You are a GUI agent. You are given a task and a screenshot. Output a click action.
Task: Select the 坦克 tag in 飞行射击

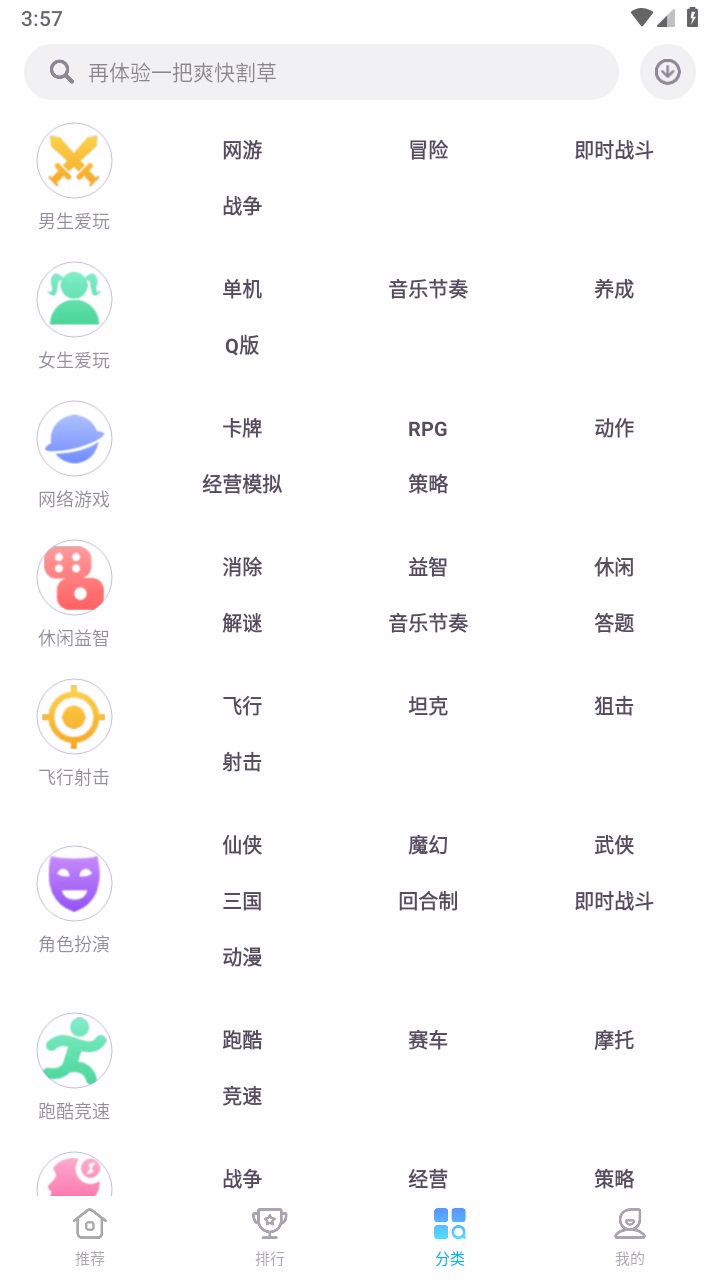427,706
